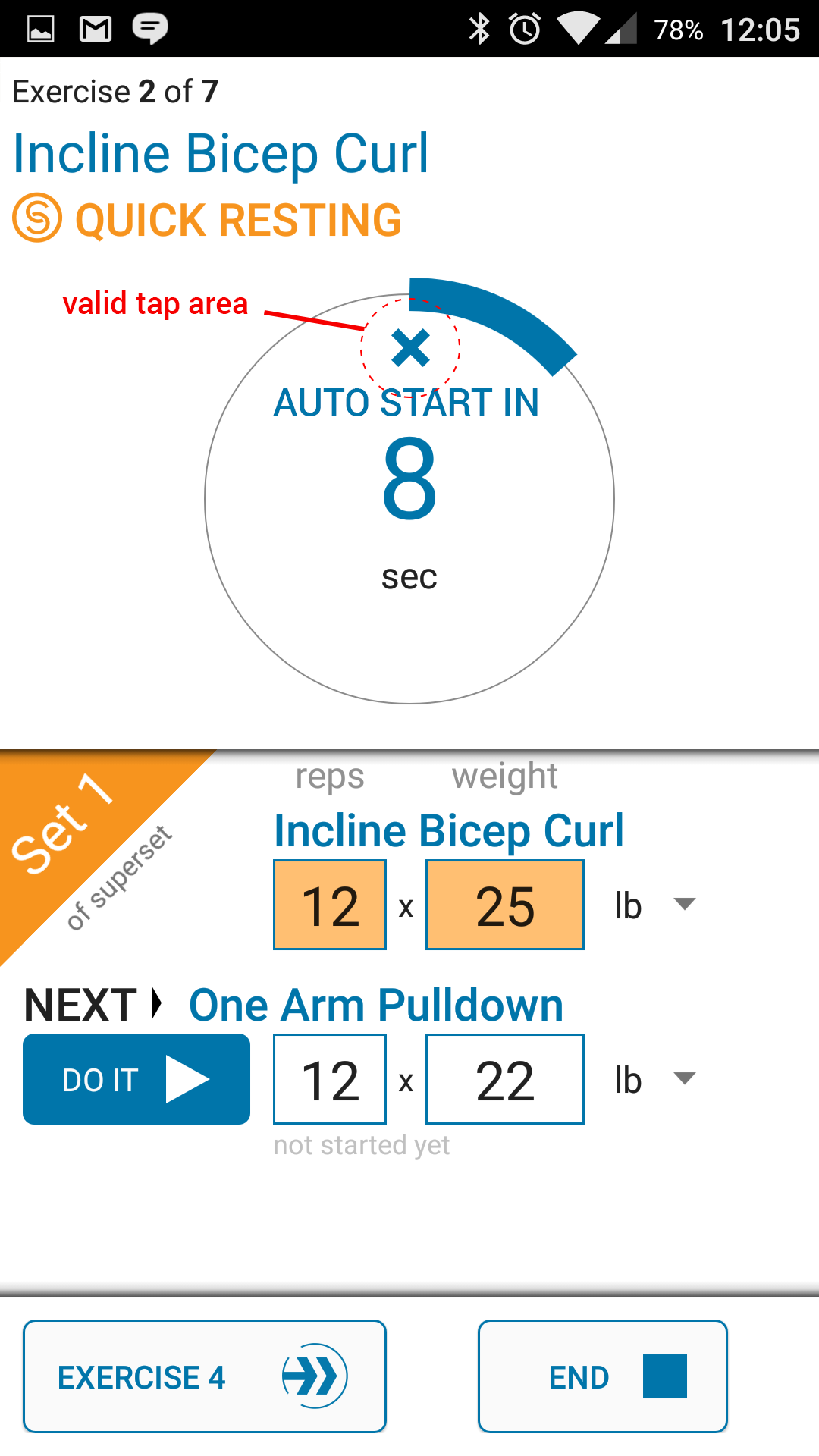819x1456 pixels.
Task: Skip ahead to Exercise 4
Action: tap(205, 1376)
